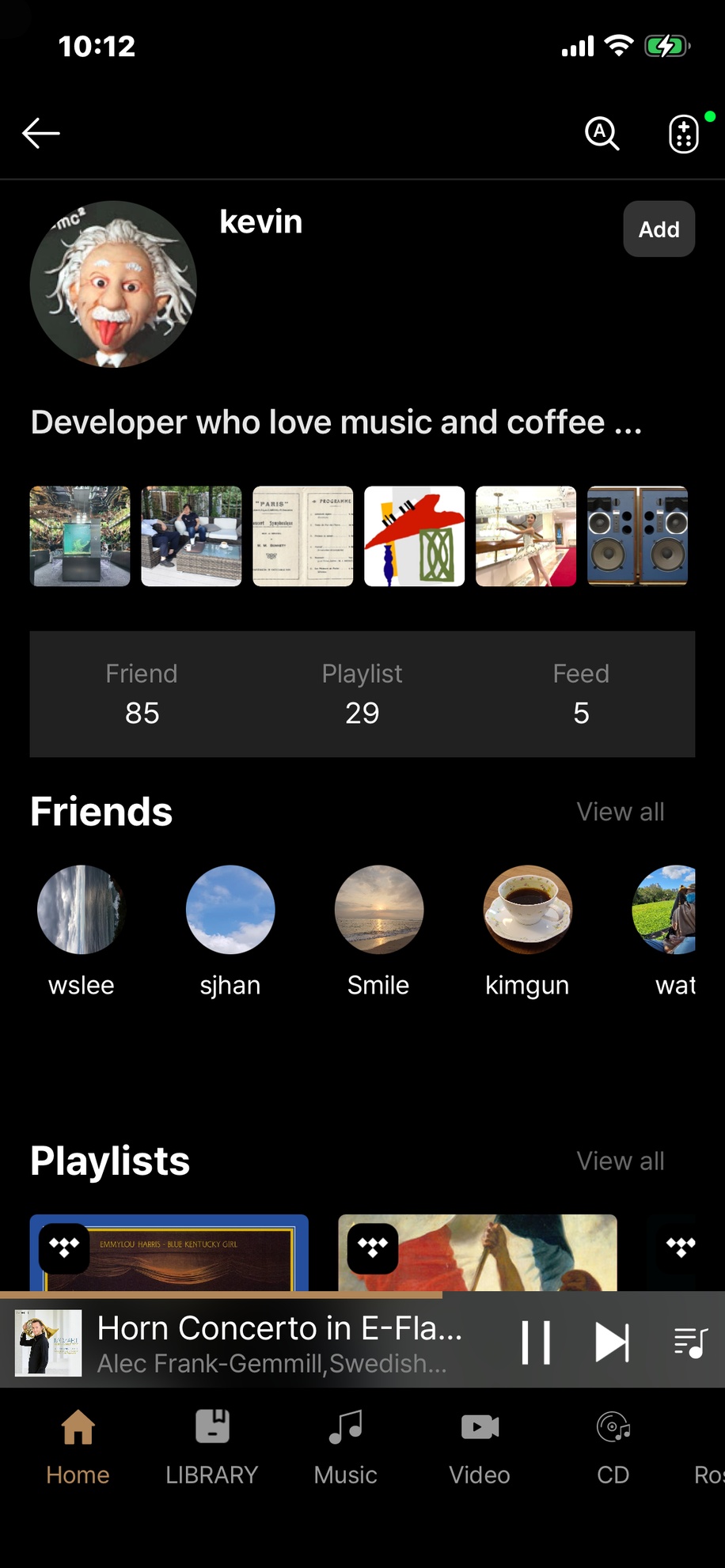Open the Emmylou Harris playlist card
Viewport: 725px width, 1568px height.
click(x=169, y=1254)
